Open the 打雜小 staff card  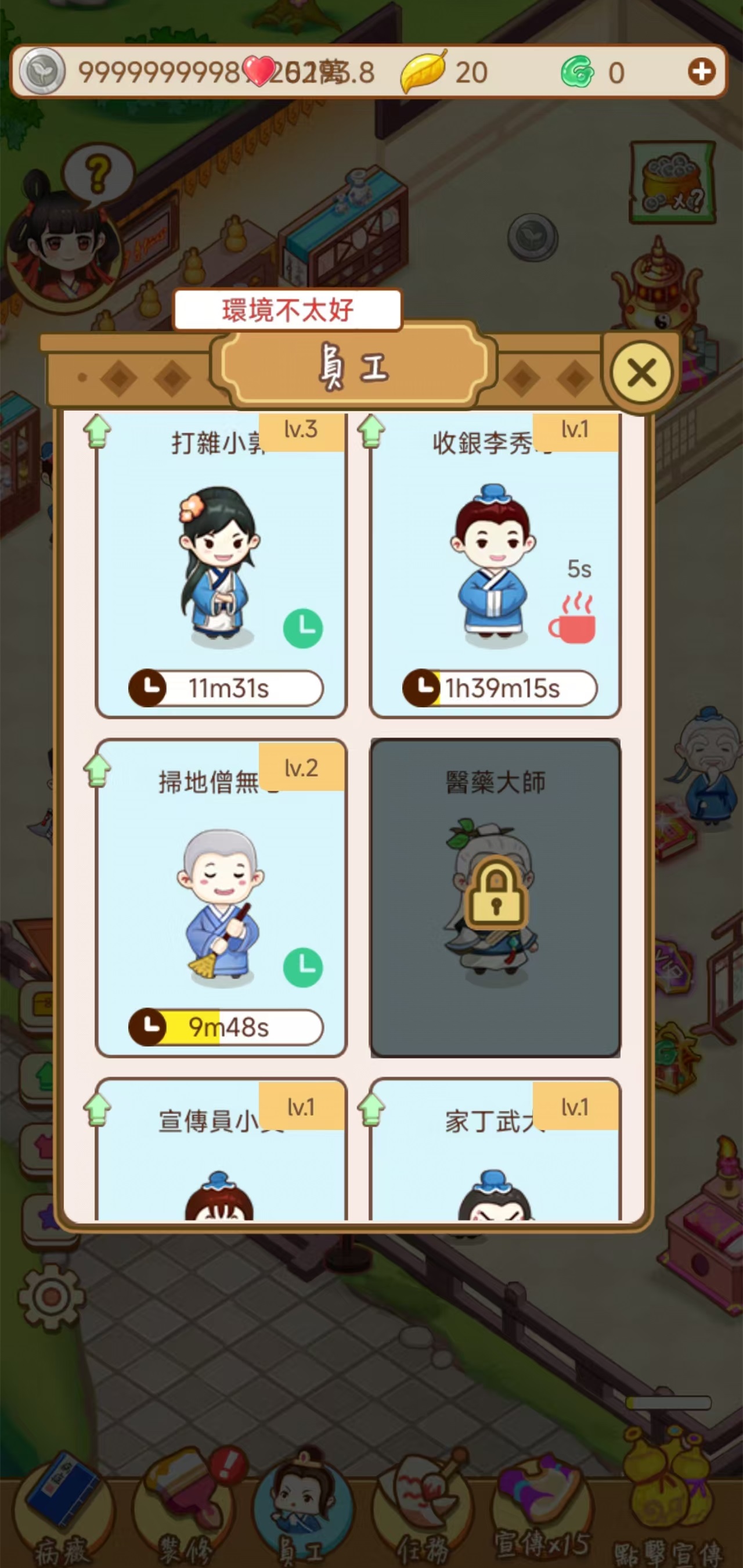click(221, 566)
